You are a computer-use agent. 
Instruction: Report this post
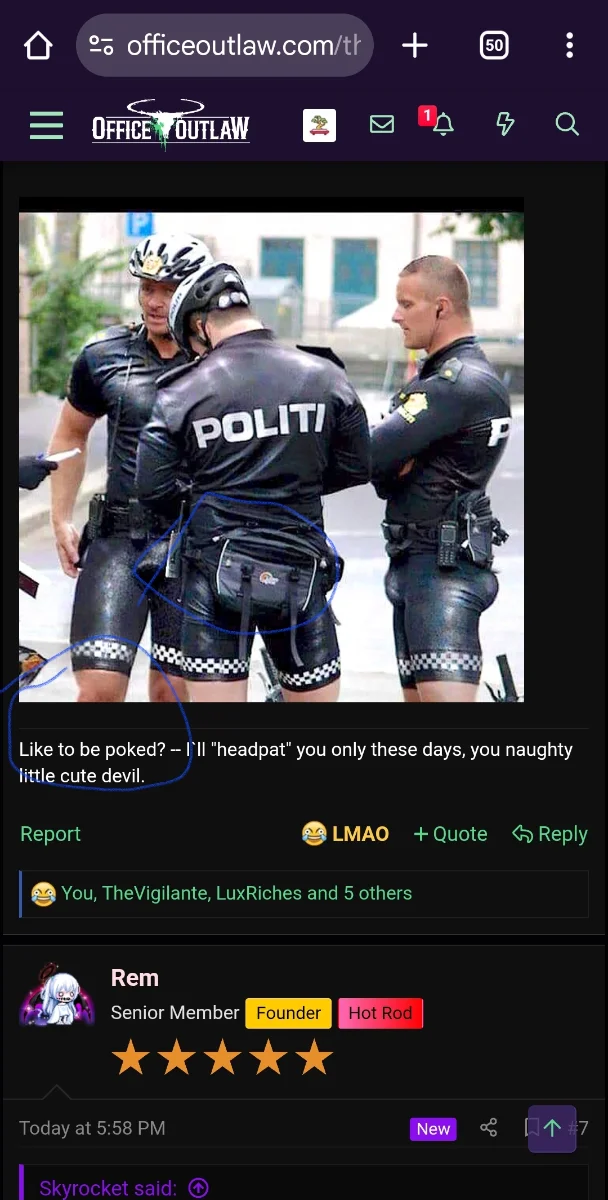[50, 834]
